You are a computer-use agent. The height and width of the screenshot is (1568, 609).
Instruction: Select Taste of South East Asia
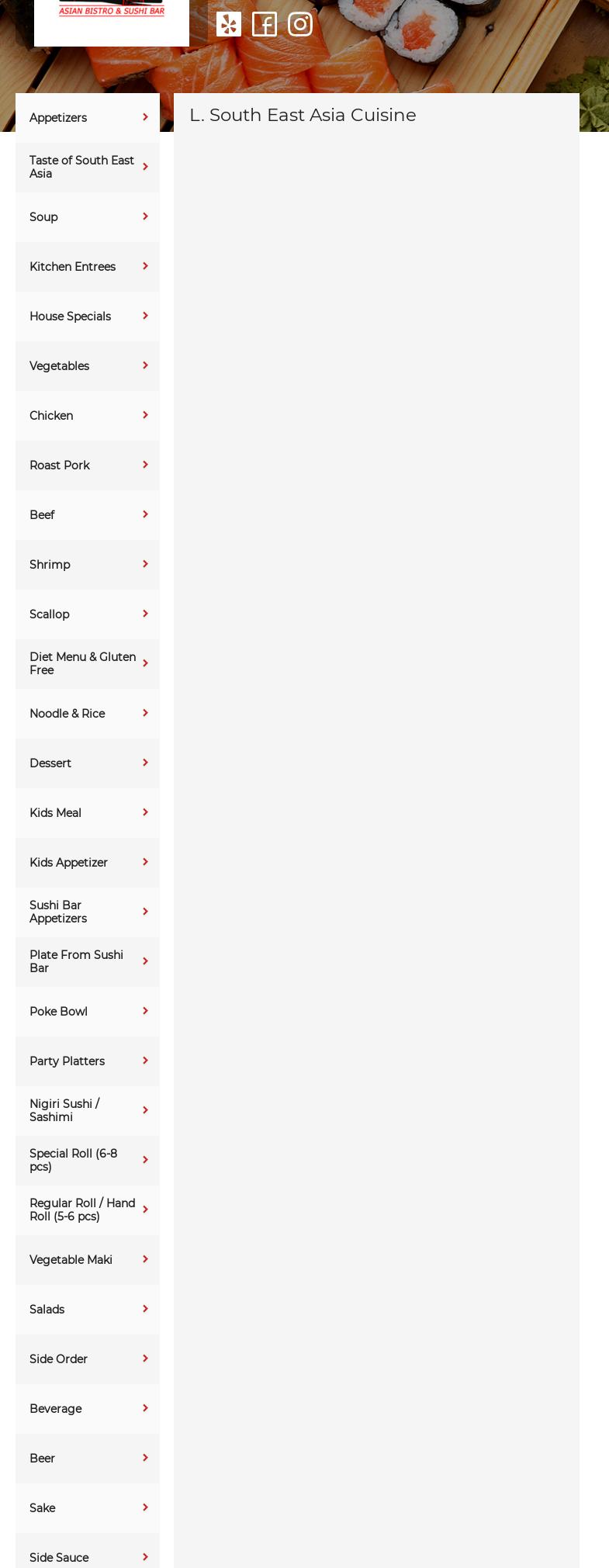click(88, 167)
